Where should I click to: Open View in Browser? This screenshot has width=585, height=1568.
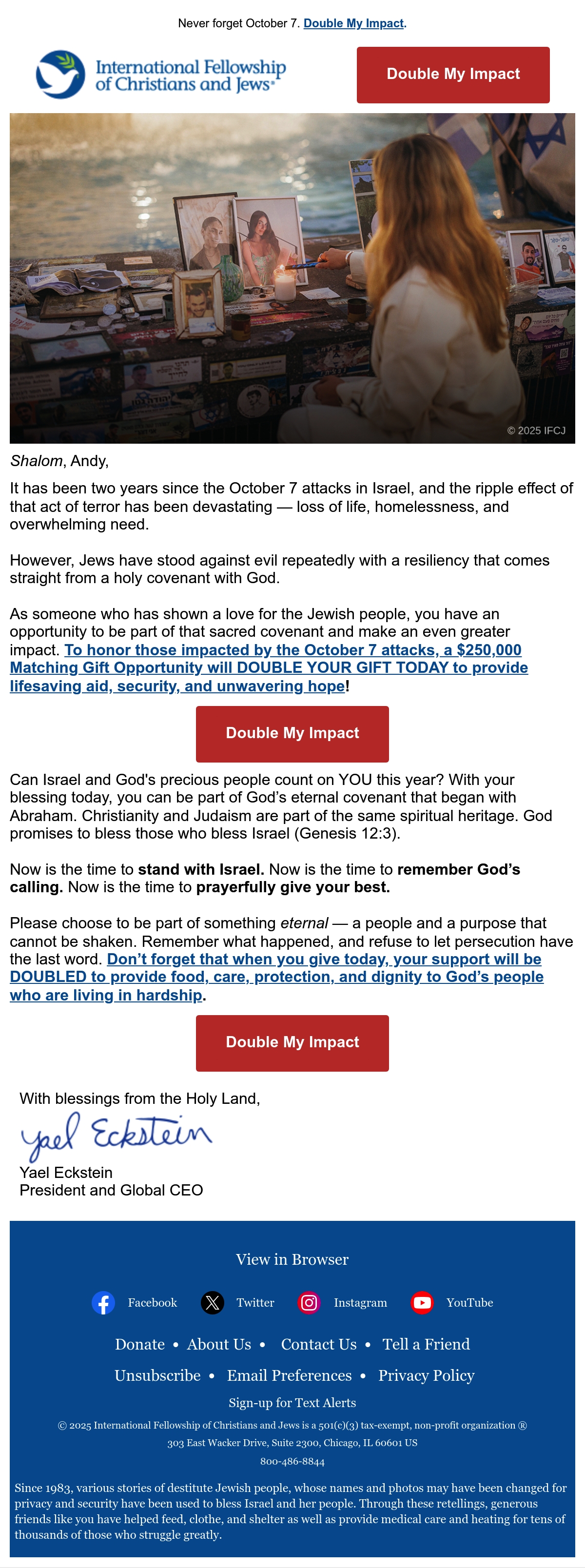tap(292, 1259)
